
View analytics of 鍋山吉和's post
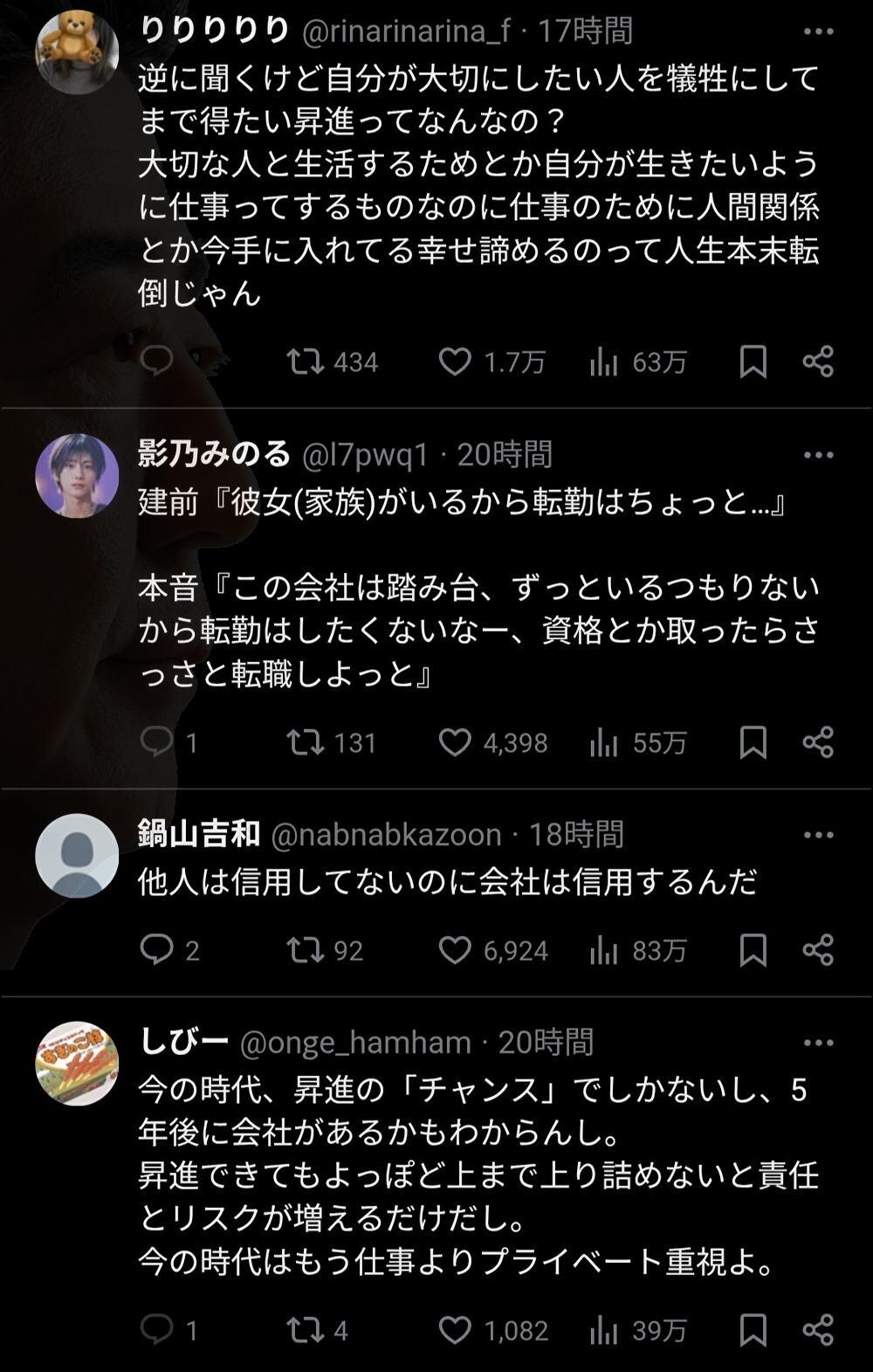pyautogui.click(x=604, y=949)
